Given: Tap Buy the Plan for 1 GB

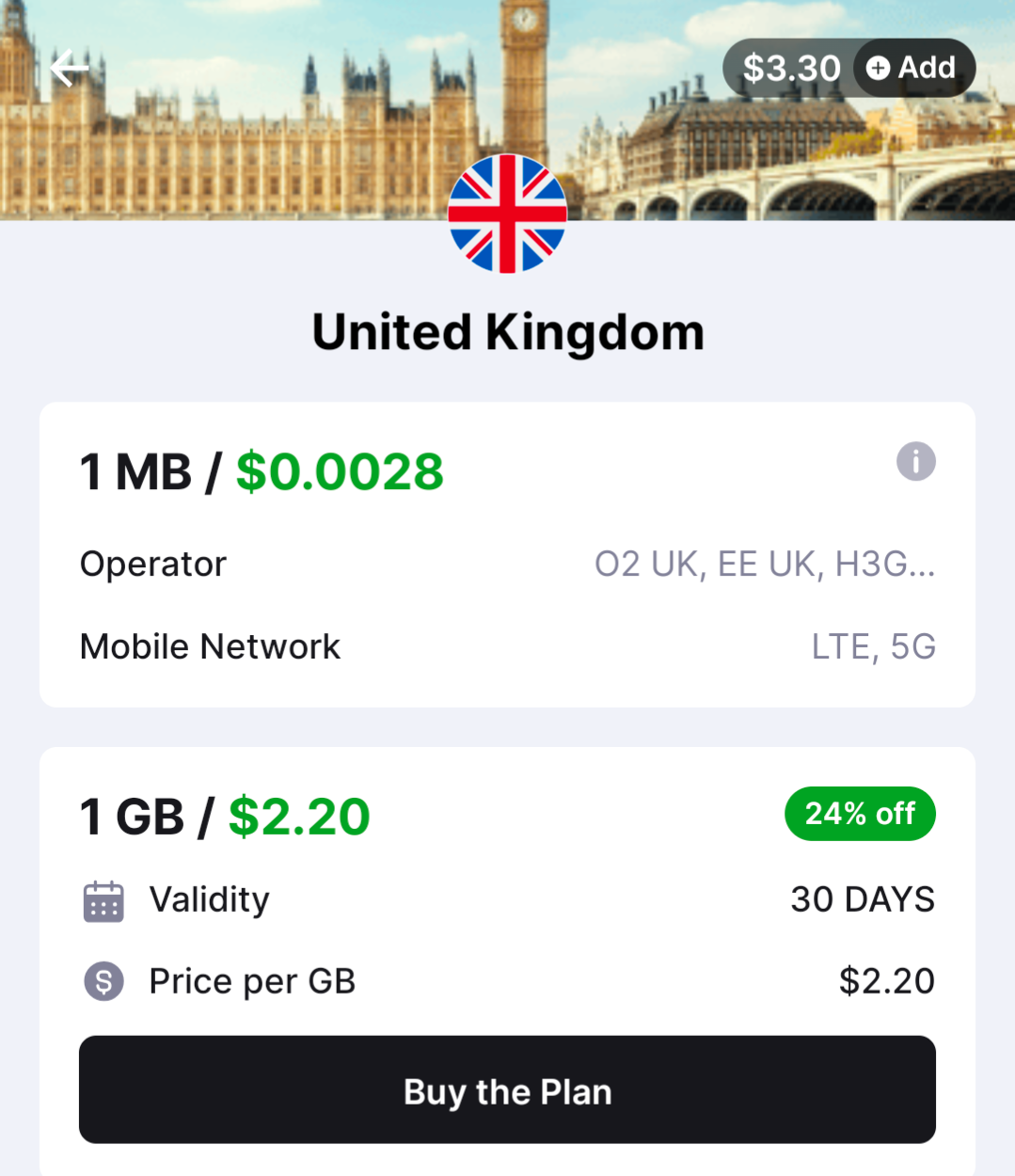Looking at the screenshot, I should 507,1090.
